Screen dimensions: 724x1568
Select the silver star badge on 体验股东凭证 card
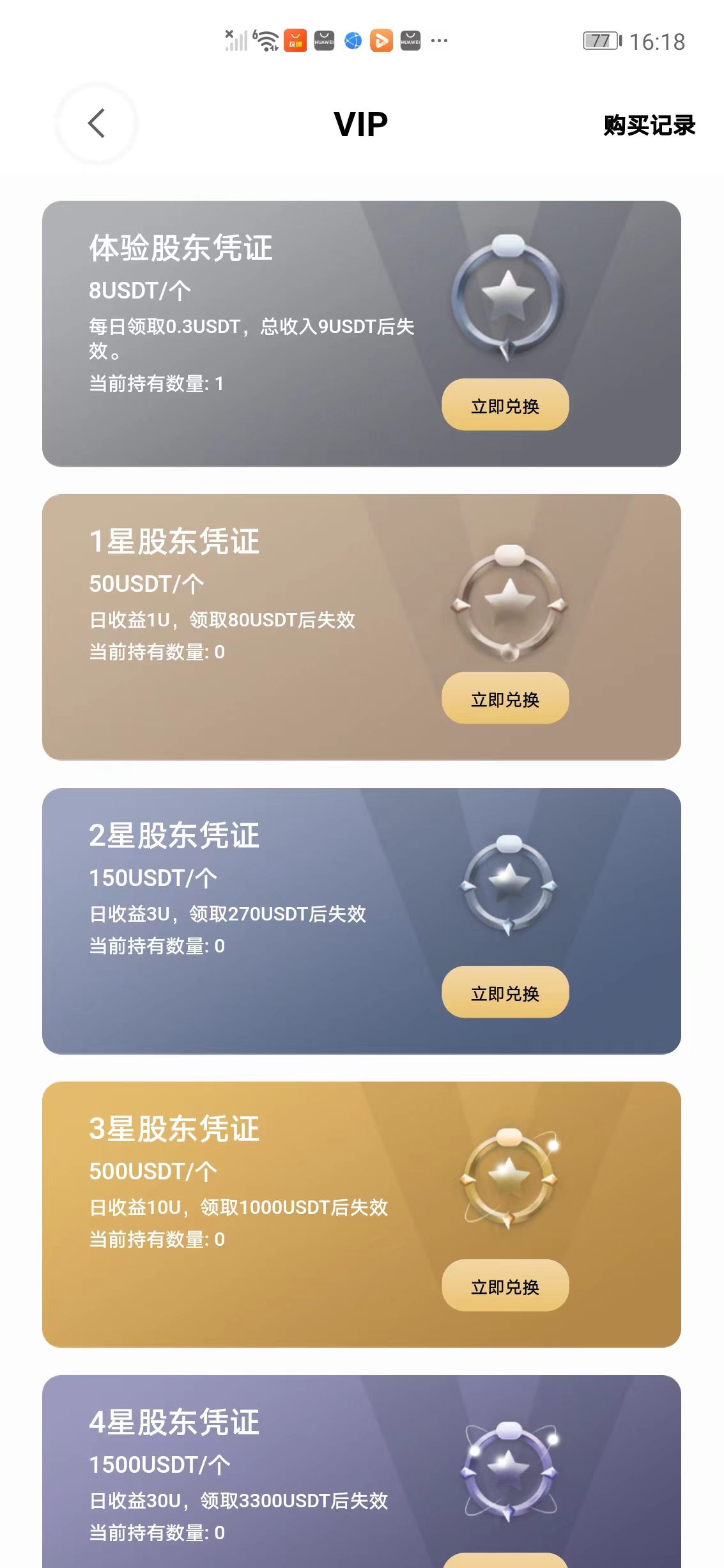[x=507, y=295]
